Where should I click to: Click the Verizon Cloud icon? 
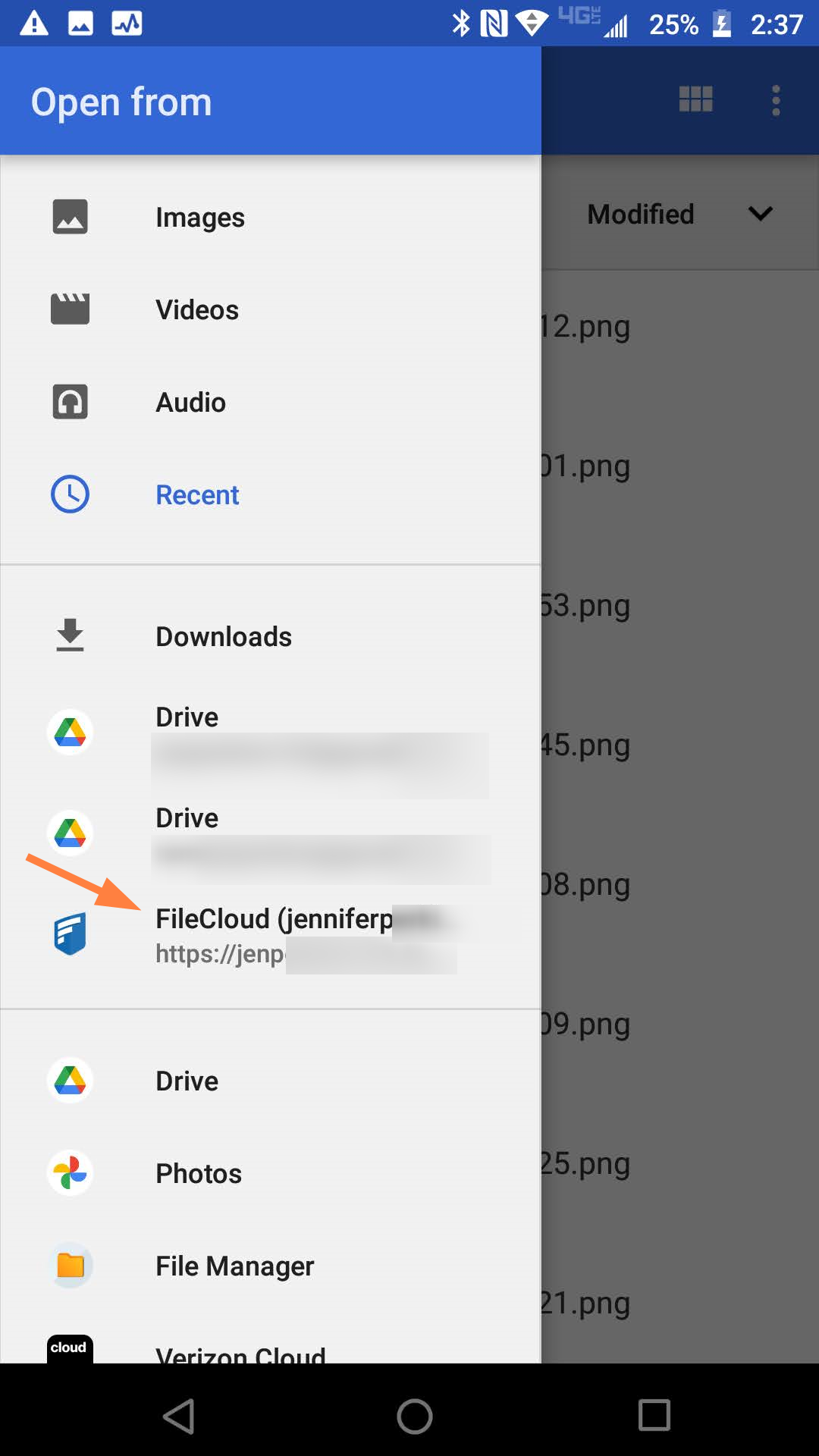pyautogui.click(x=69, y=1348)
